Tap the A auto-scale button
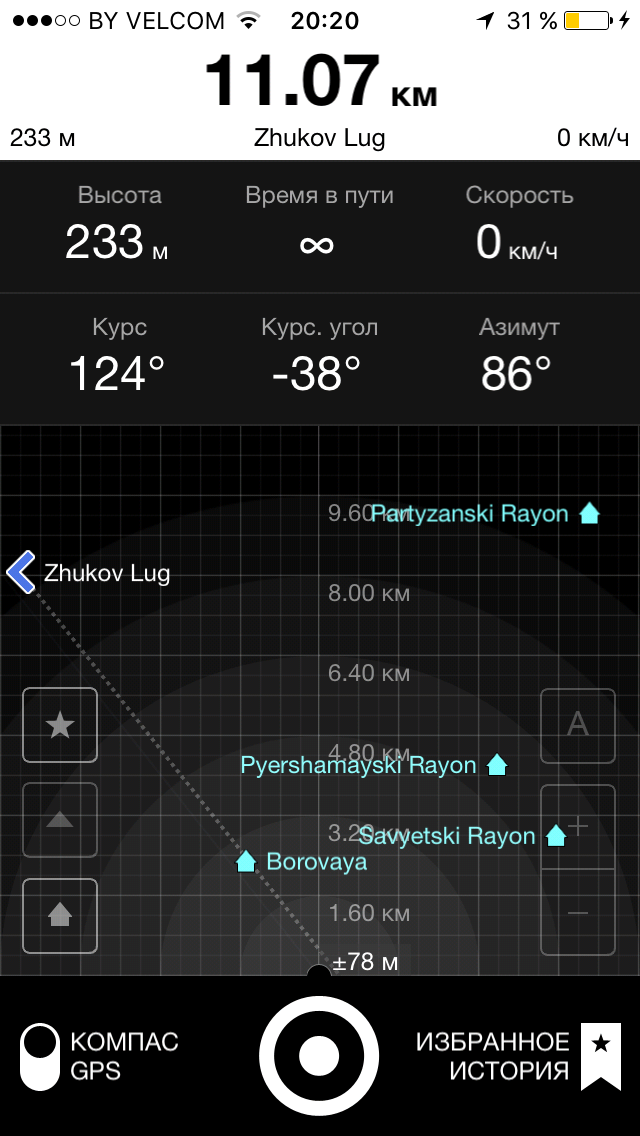 pos(577,725)
